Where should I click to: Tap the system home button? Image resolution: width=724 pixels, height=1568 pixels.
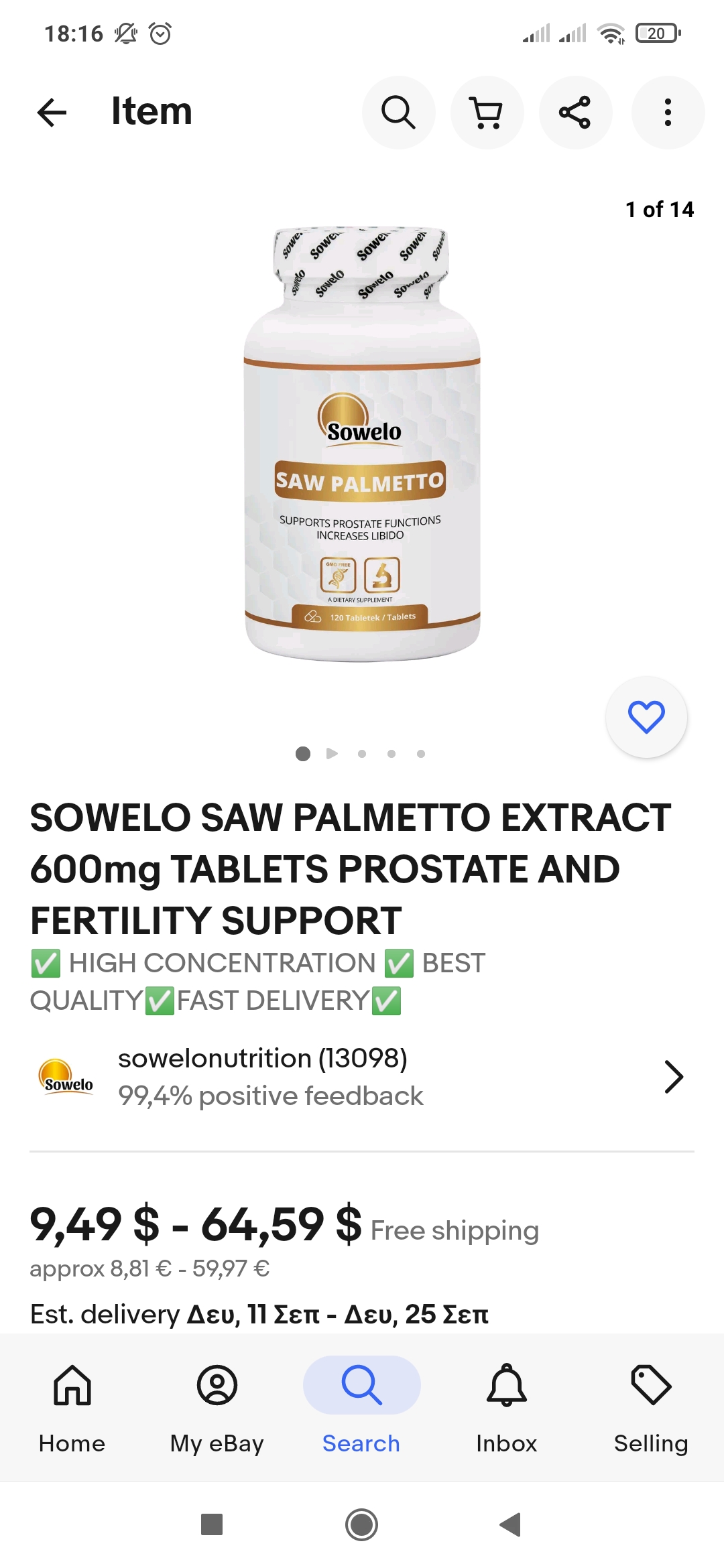[362, 1524]
